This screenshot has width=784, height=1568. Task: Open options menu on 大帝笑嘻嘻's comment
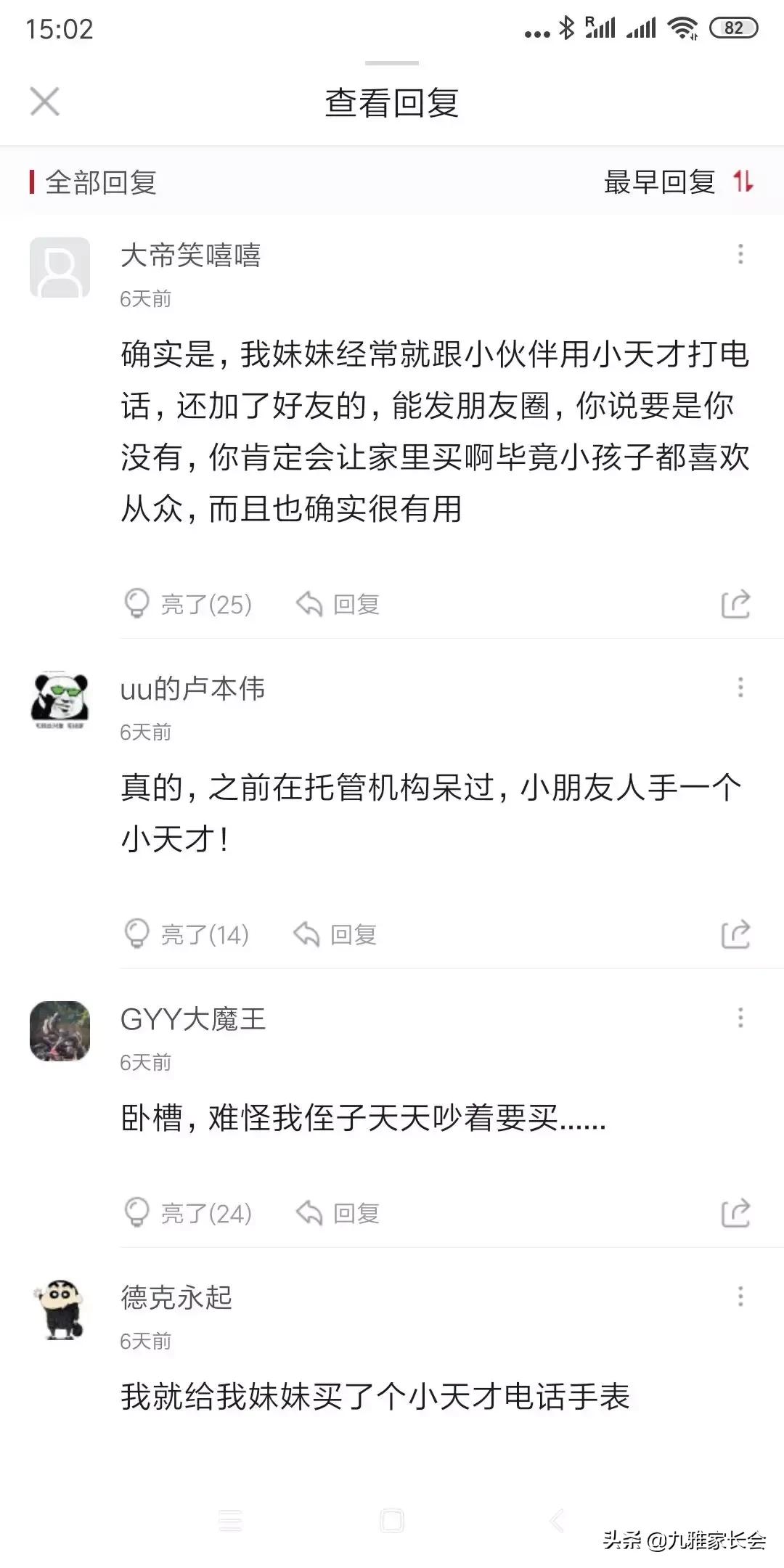740,254
